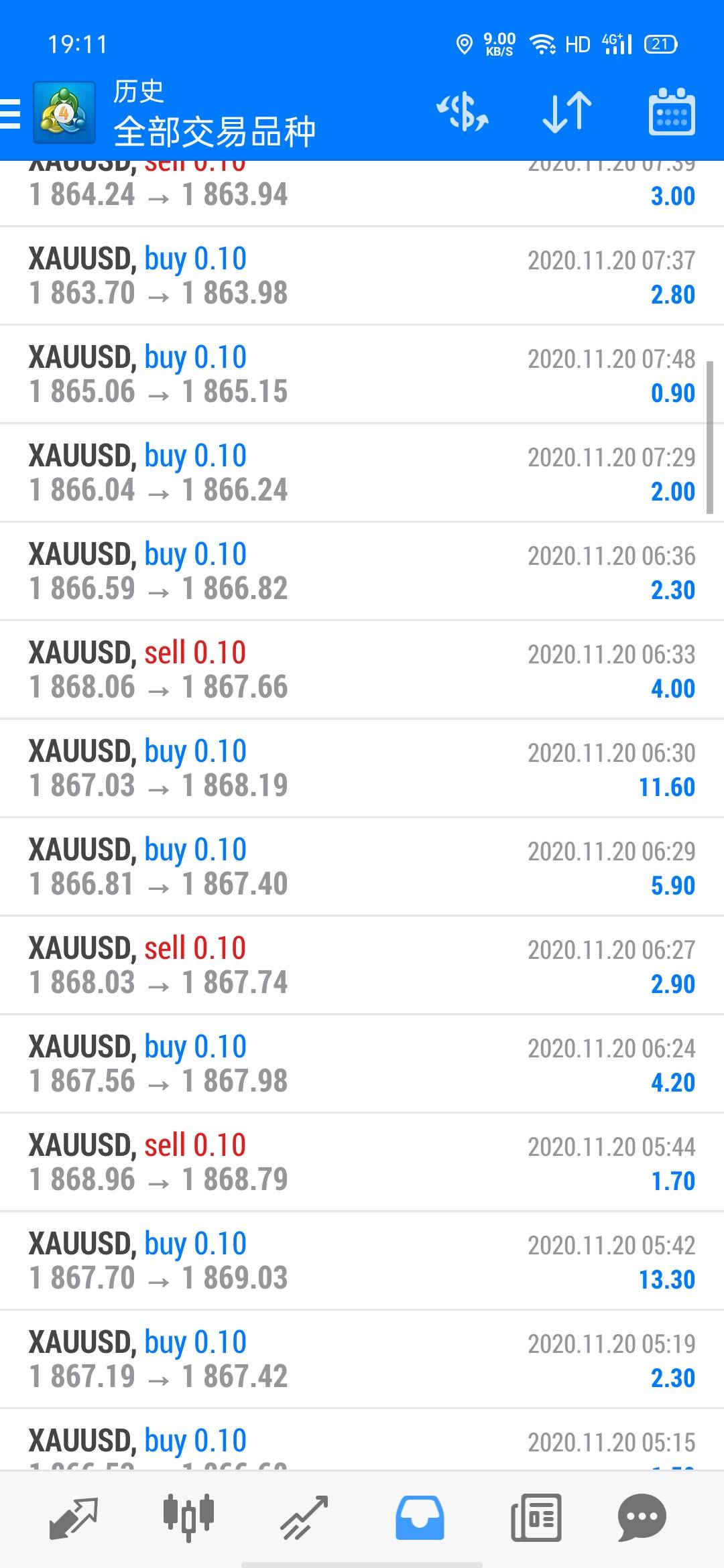The width and height of the screenshot is (724, 1568).
Task: Open the buy trade with 11.60 profit
Action: tap(362, 769)
